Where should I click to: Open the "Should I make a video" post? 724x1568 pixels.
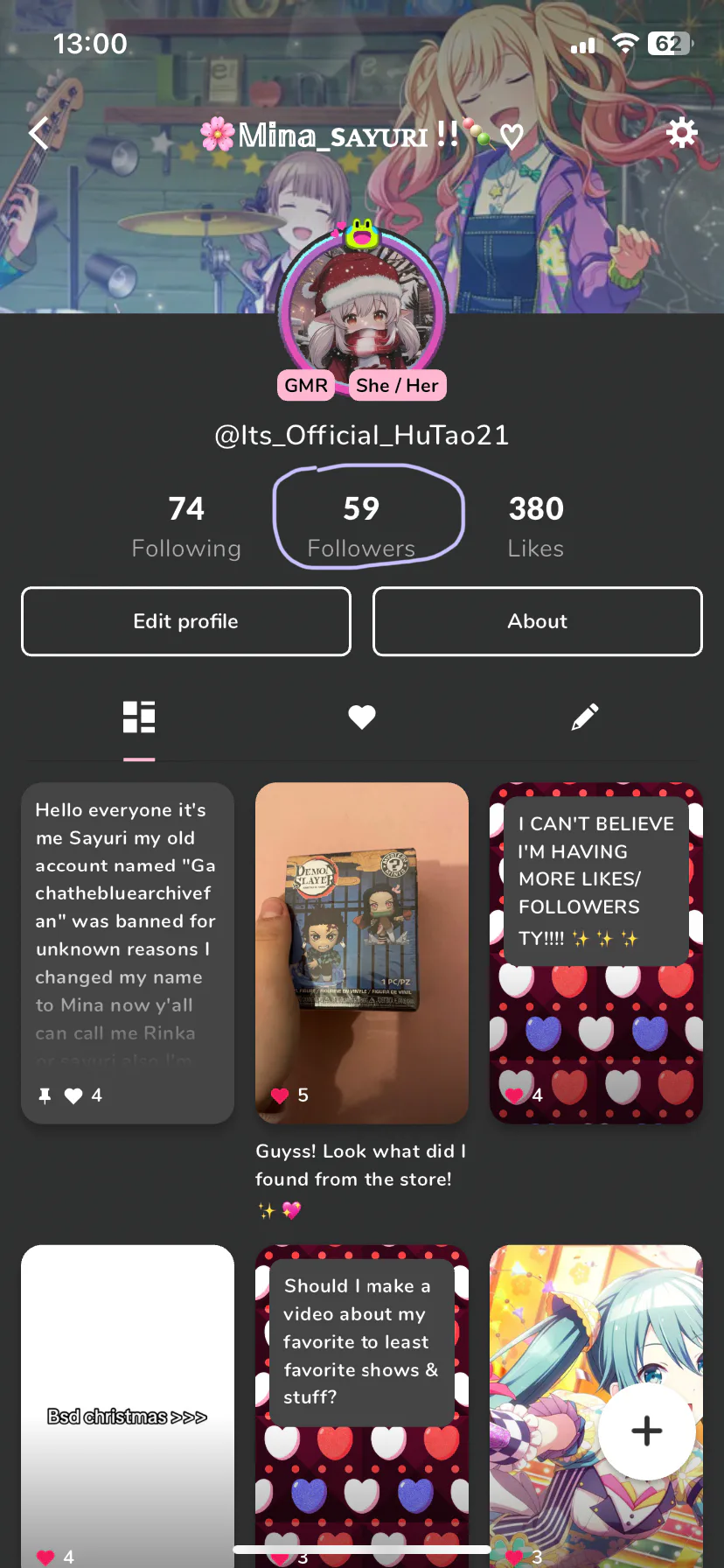[362, 1406]
